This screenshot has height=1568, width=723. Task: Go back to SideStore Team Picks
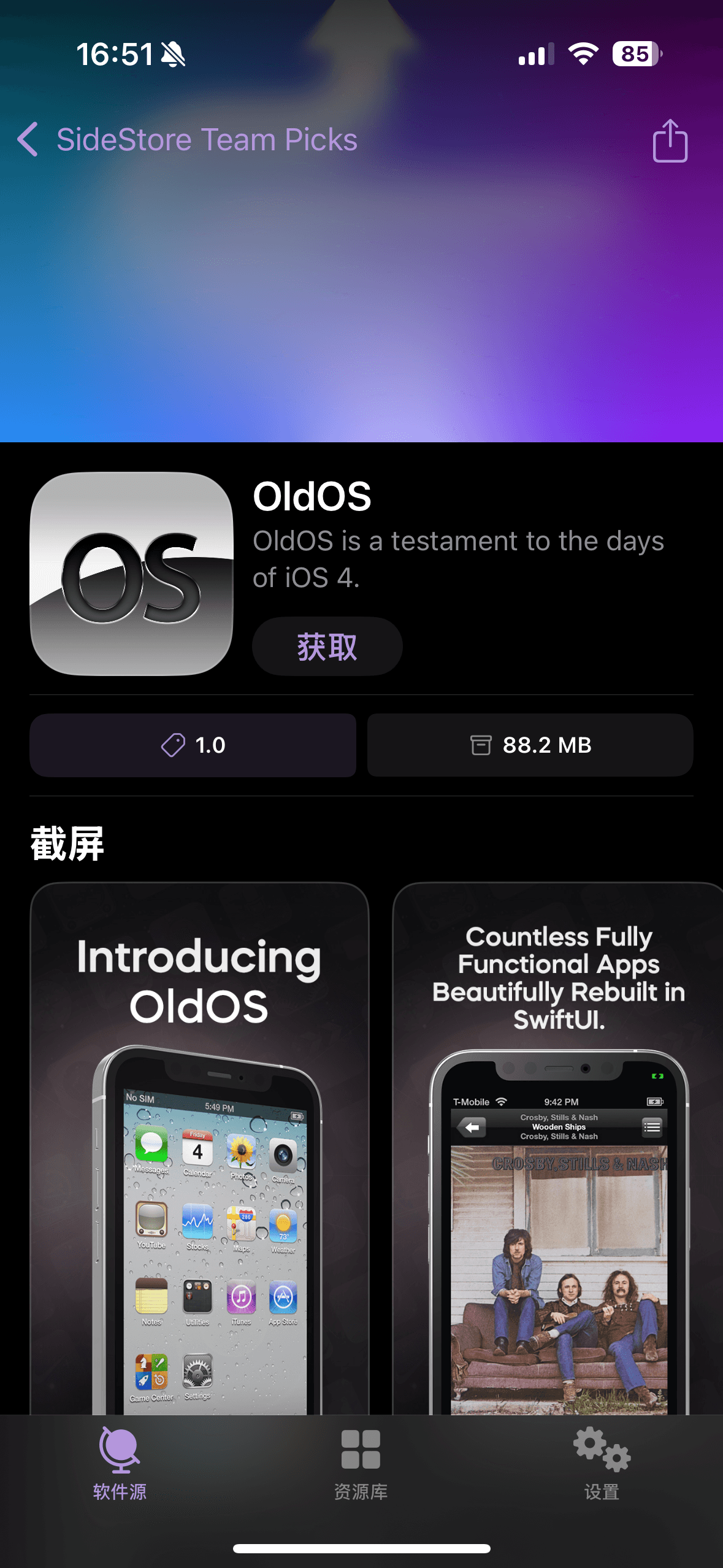click(187, 140)
